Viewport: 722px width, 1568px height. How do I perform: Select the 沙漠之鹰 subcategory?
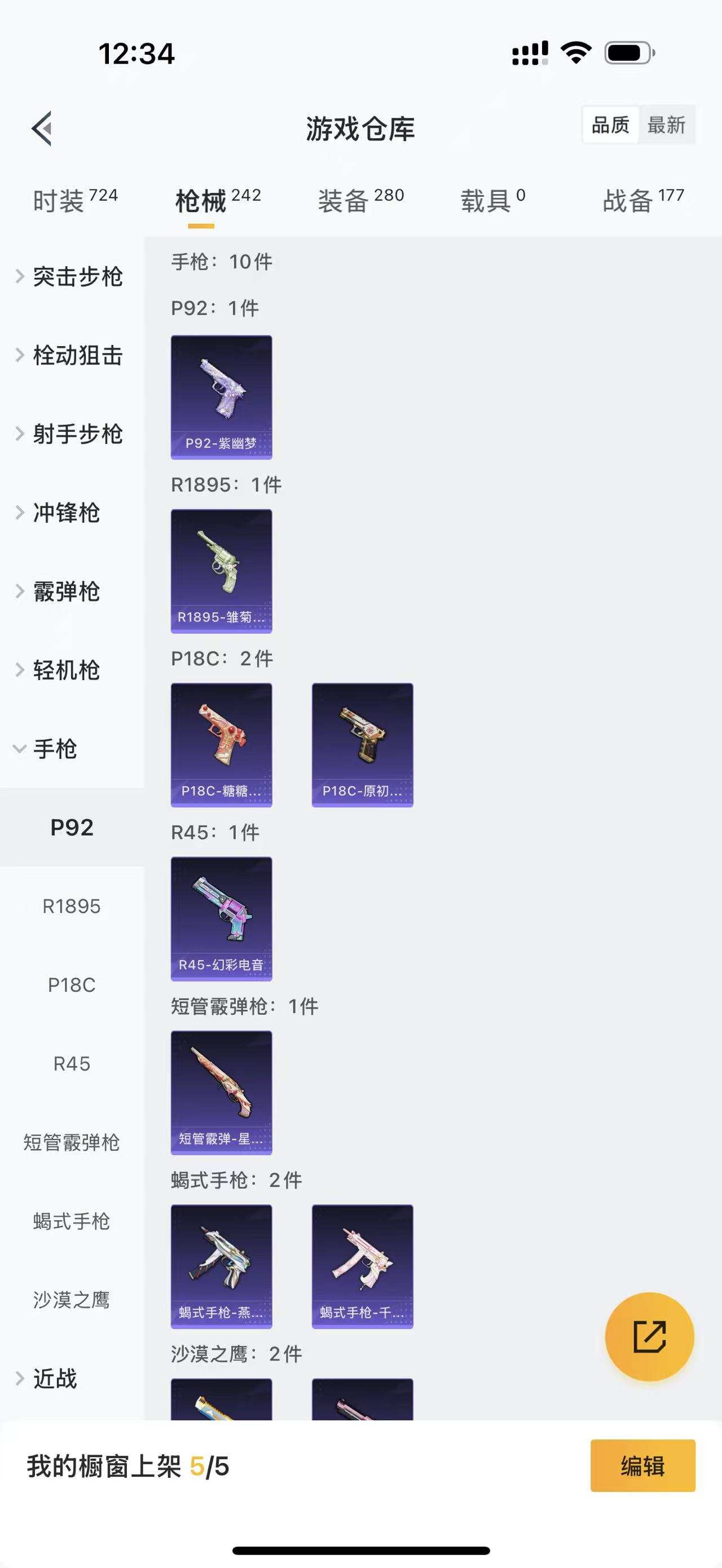72,1300
